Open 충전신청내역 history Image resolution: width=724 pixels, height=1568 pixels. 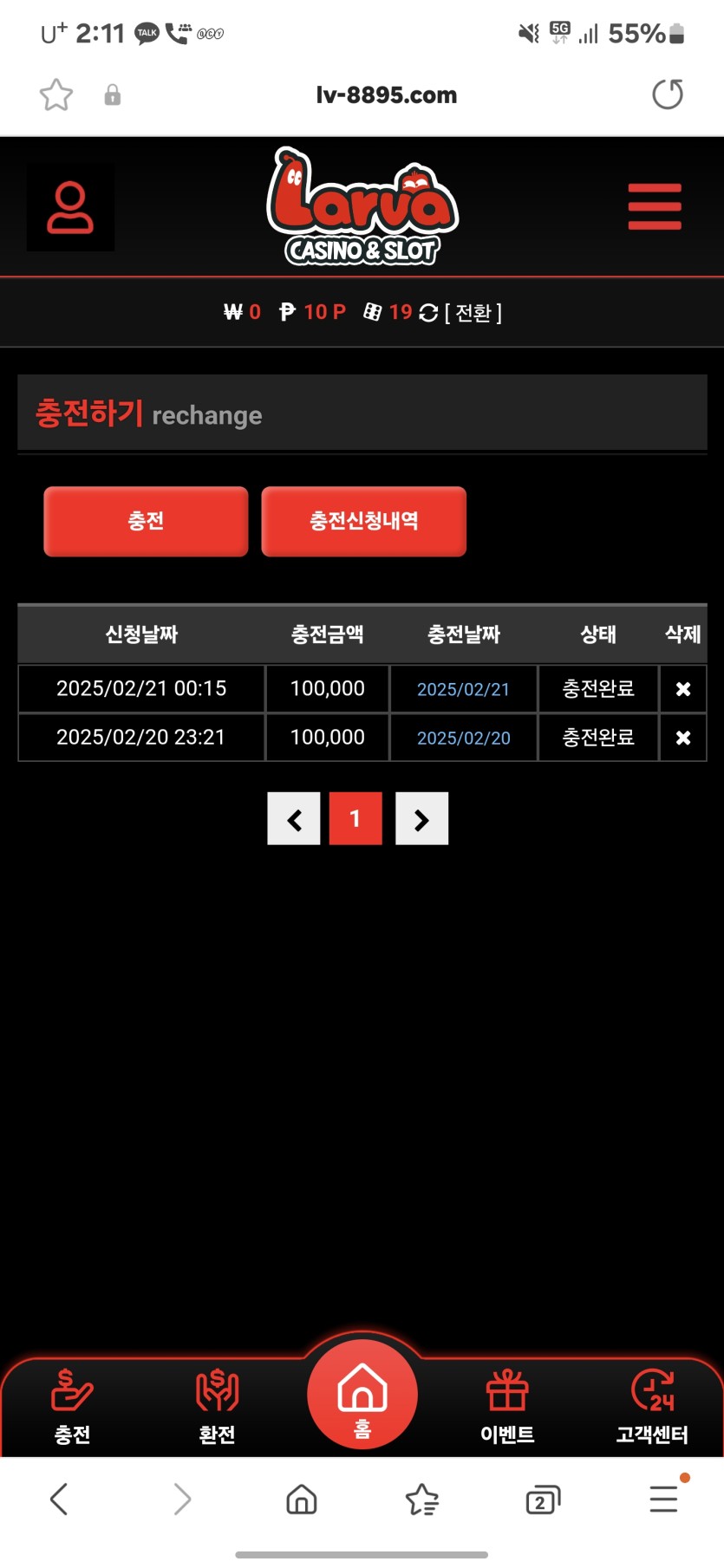click(x=363, y=521)
